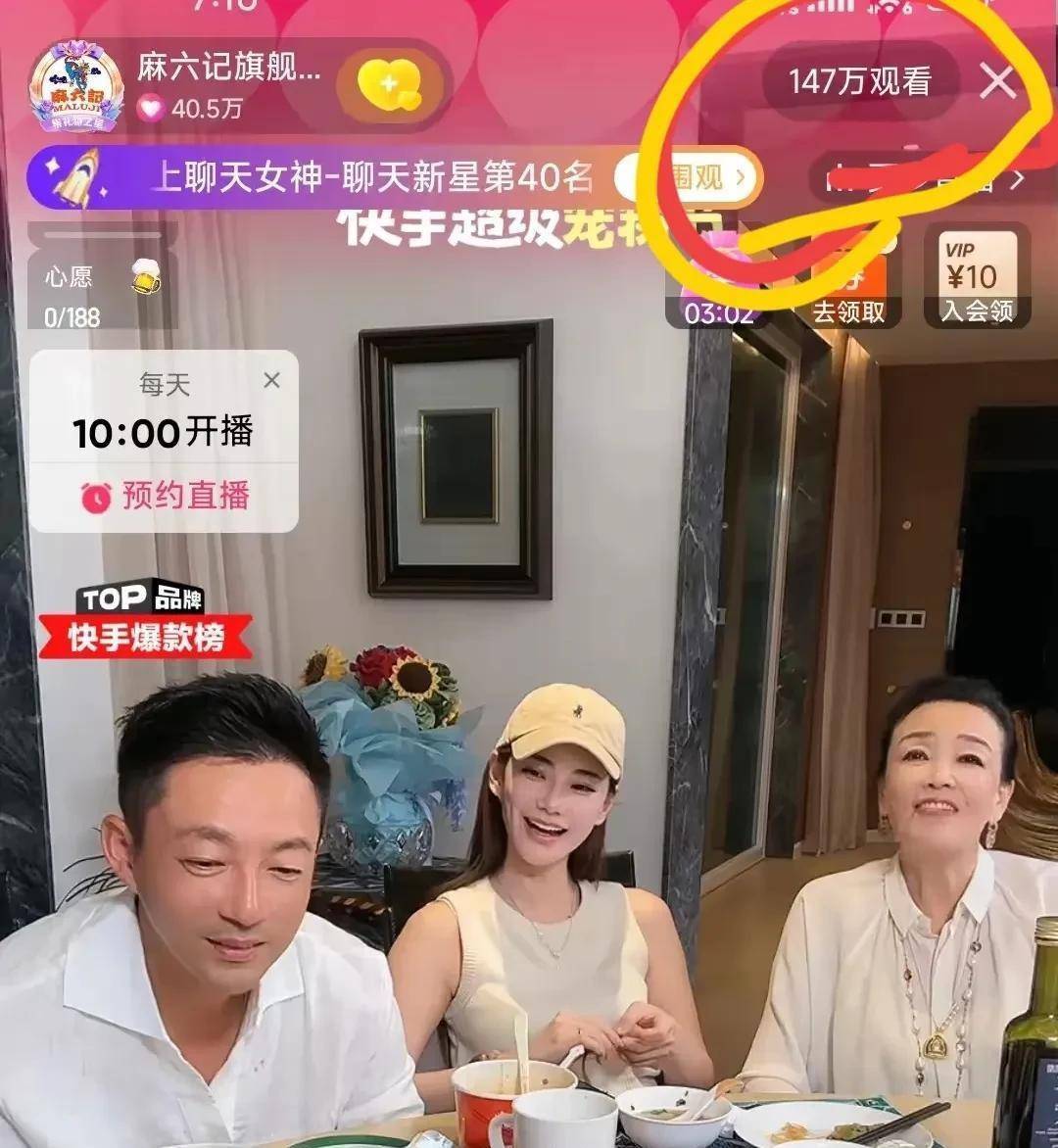Dismiss the 10:00 开播 schedule card
This screenshot has height=1148, width=1058.
click(272, 381)
